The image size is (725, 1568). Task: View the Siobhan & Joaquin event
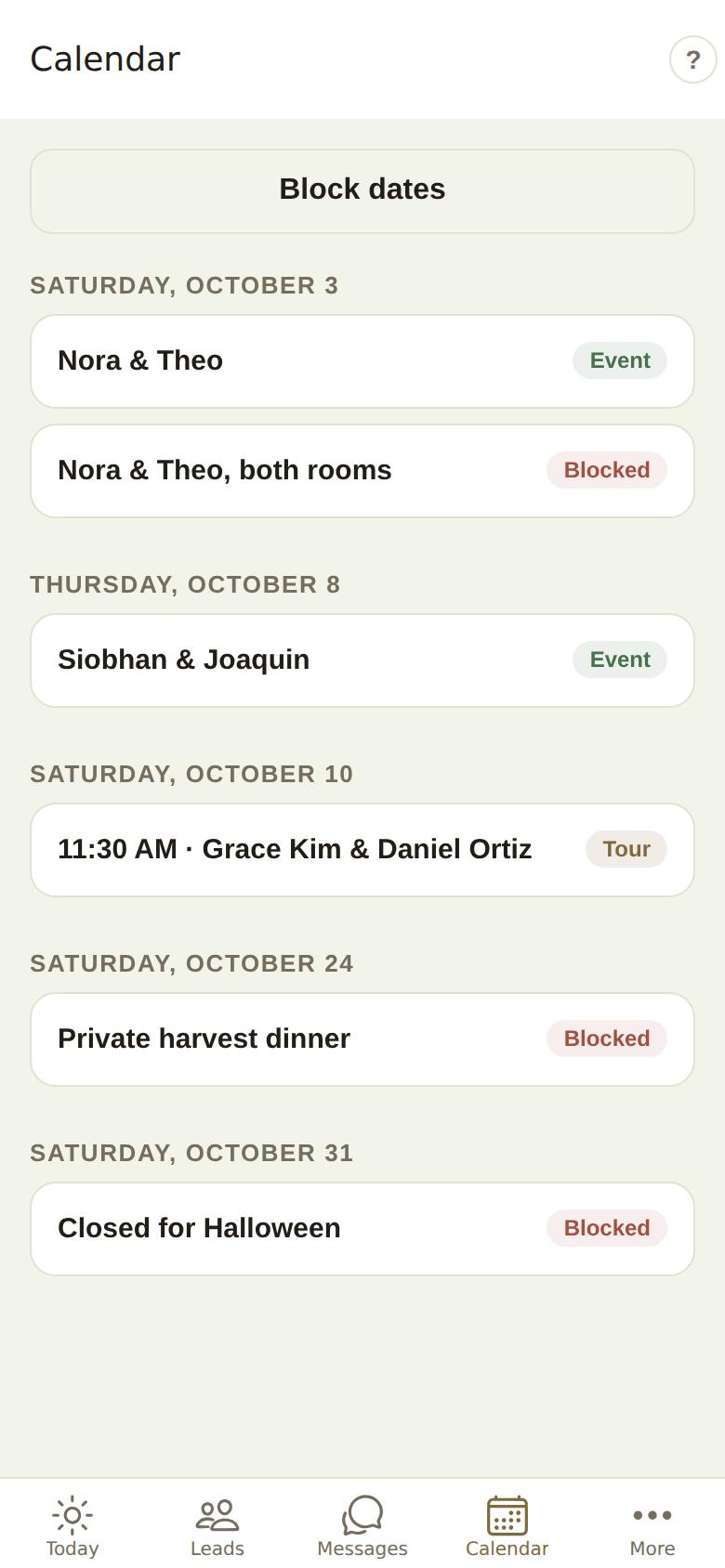[x=362, y=660]
